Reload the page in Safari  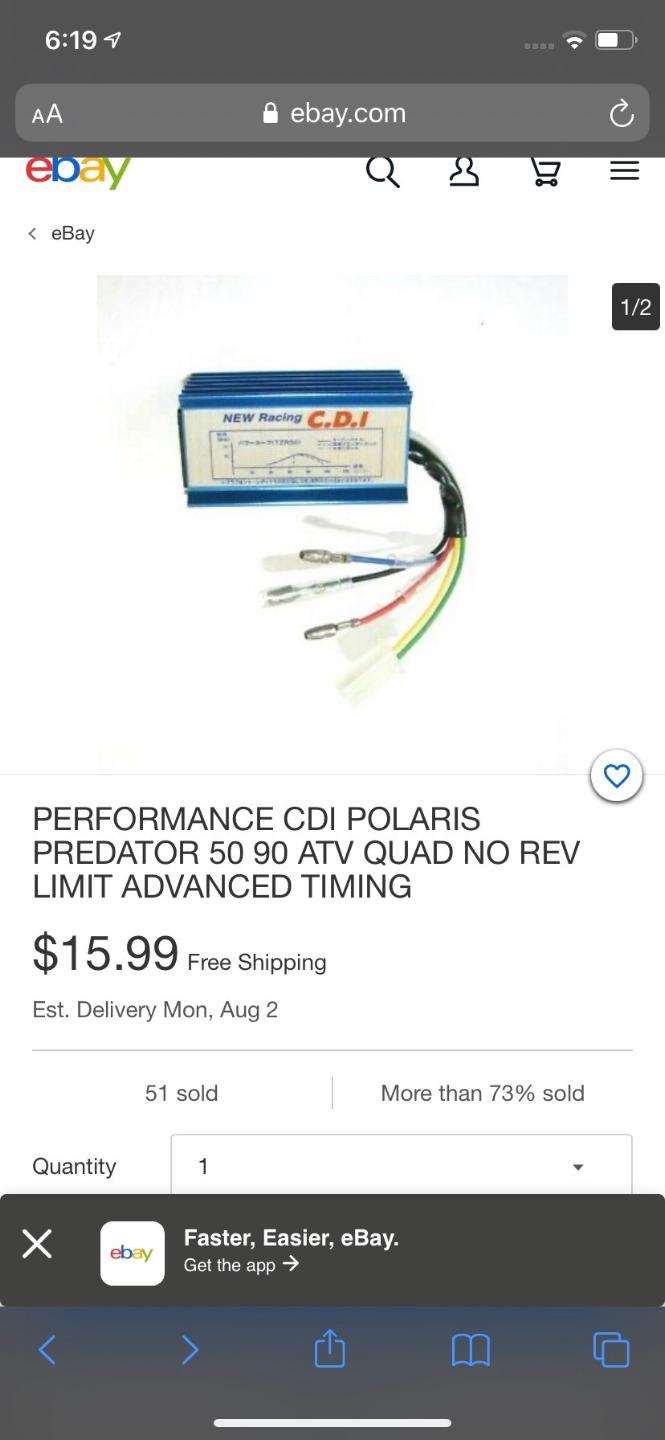tap(621, 114)
